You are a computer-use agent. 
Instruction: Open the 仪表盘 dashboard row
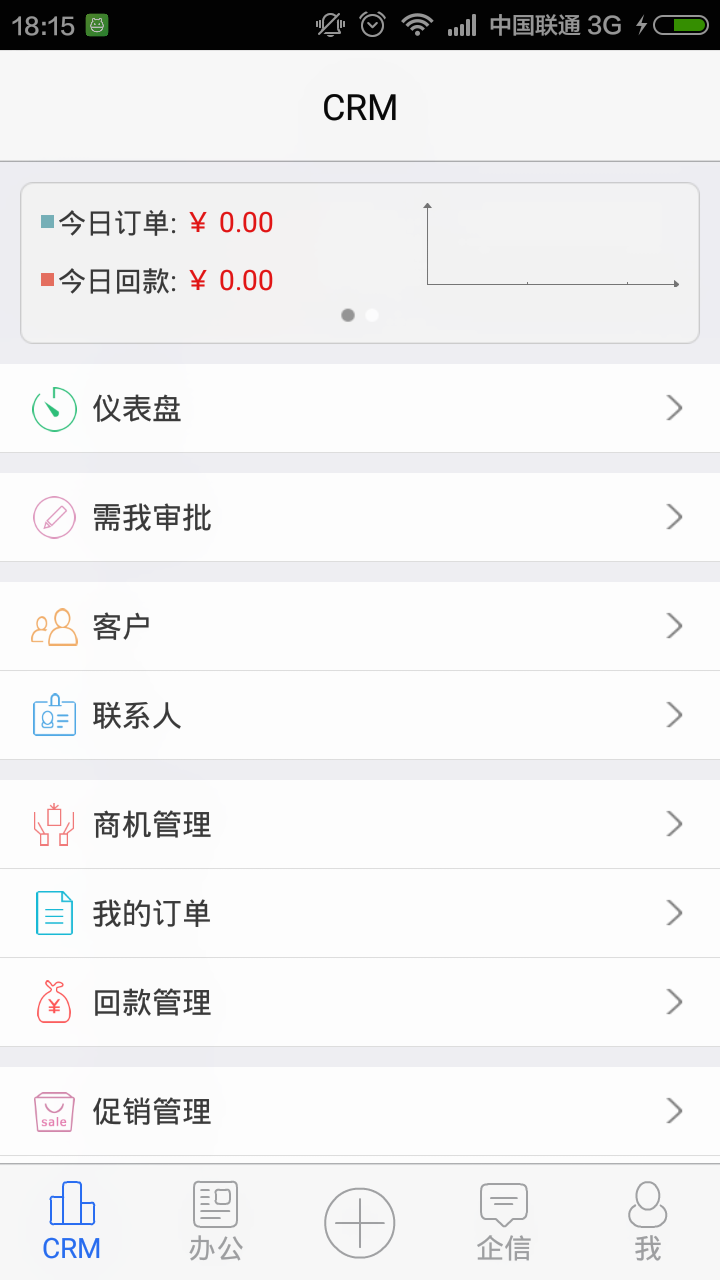360,408
